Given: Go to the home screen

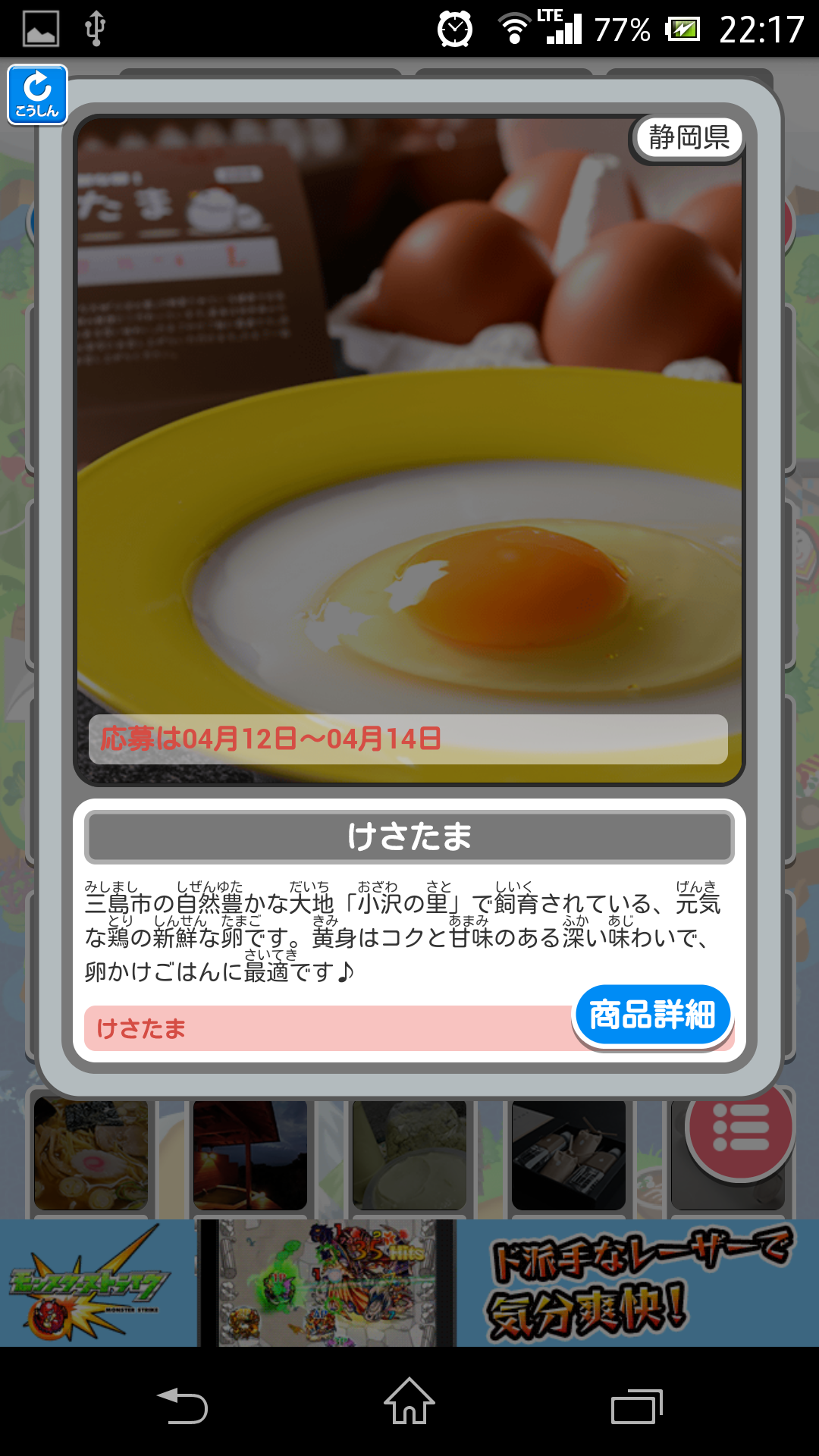Looking at the screenshot, I should (409, 1403).
